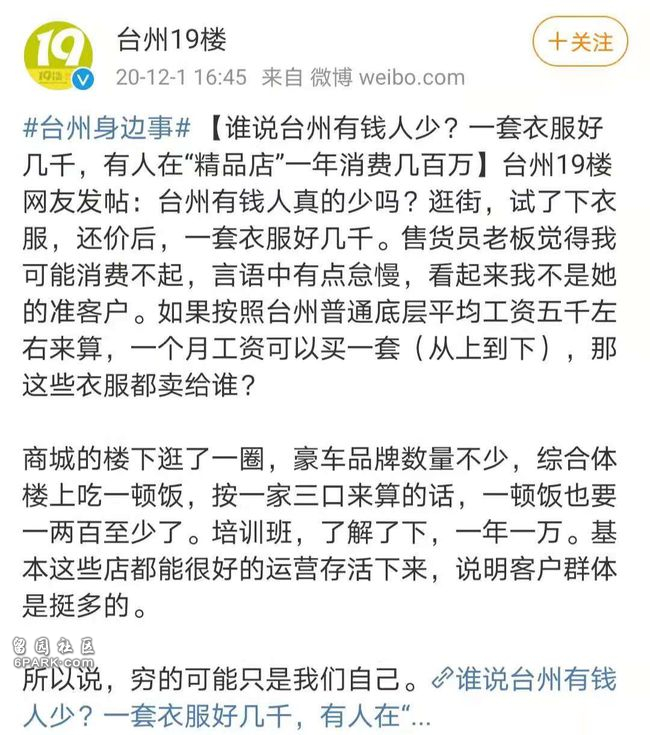
Task: Open the 台州19楼 account name
Action: [172, 40]
